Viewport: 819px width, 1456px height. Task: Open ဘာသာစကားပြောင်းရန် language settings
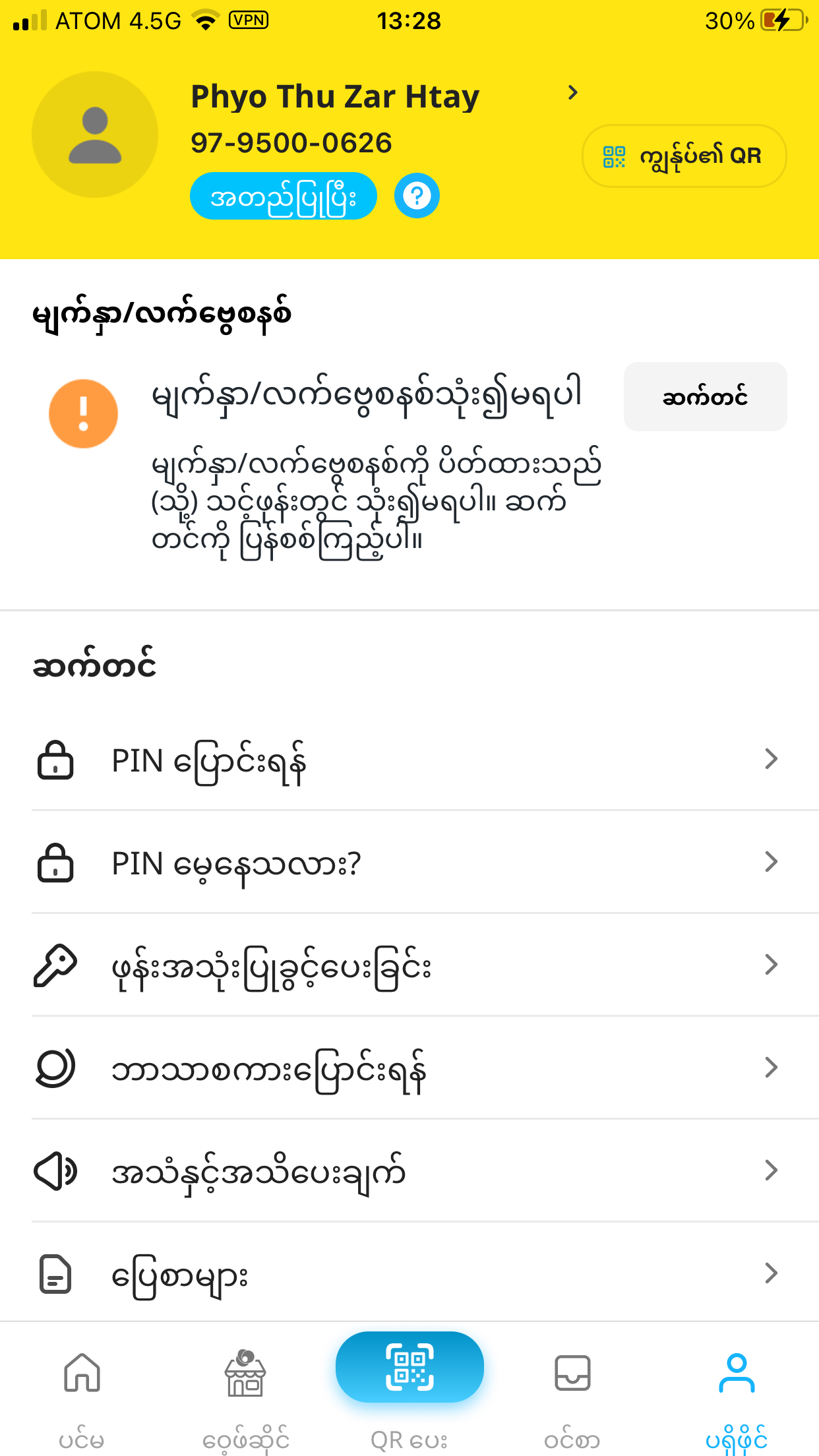pos(409,1068)
